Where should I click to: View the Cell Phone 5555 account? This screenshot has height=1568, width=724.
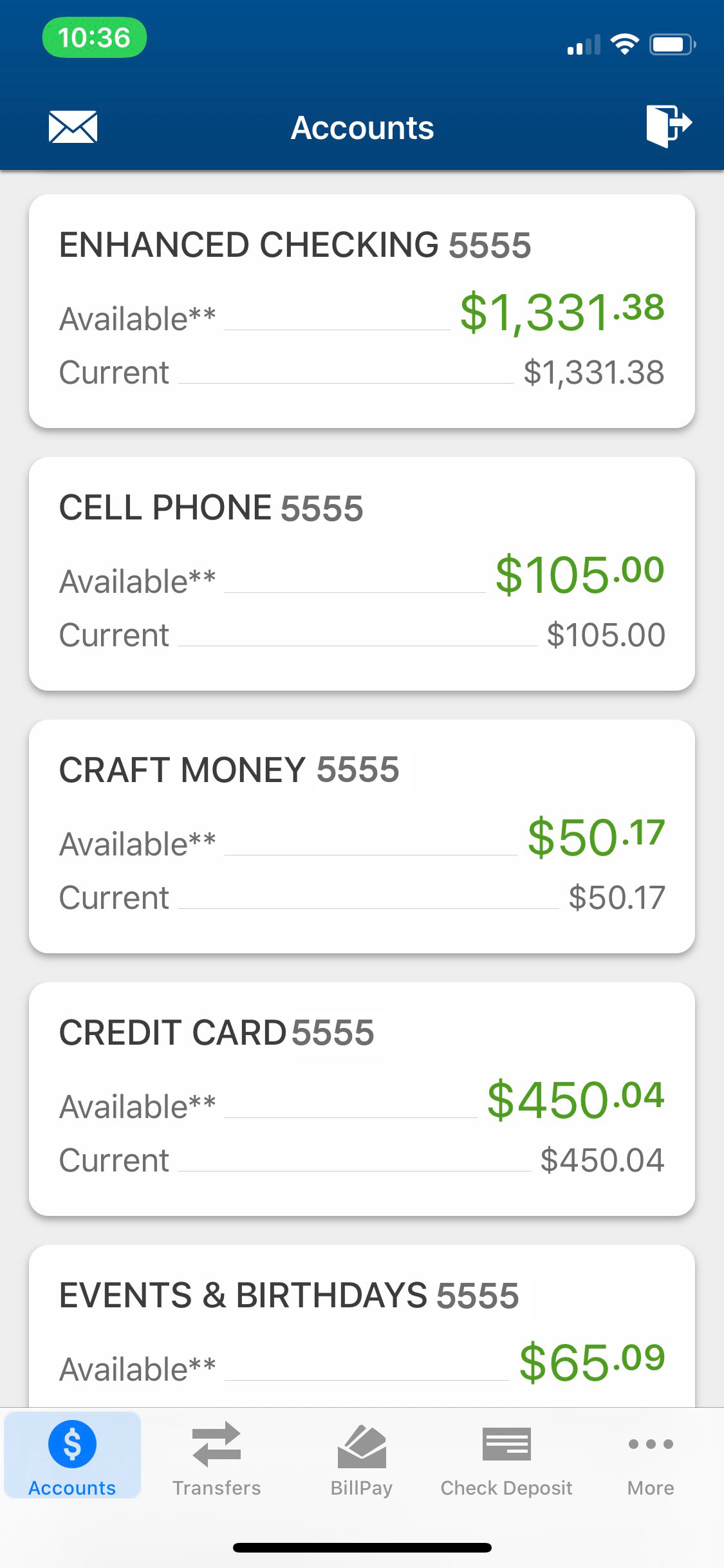point(362,574)
